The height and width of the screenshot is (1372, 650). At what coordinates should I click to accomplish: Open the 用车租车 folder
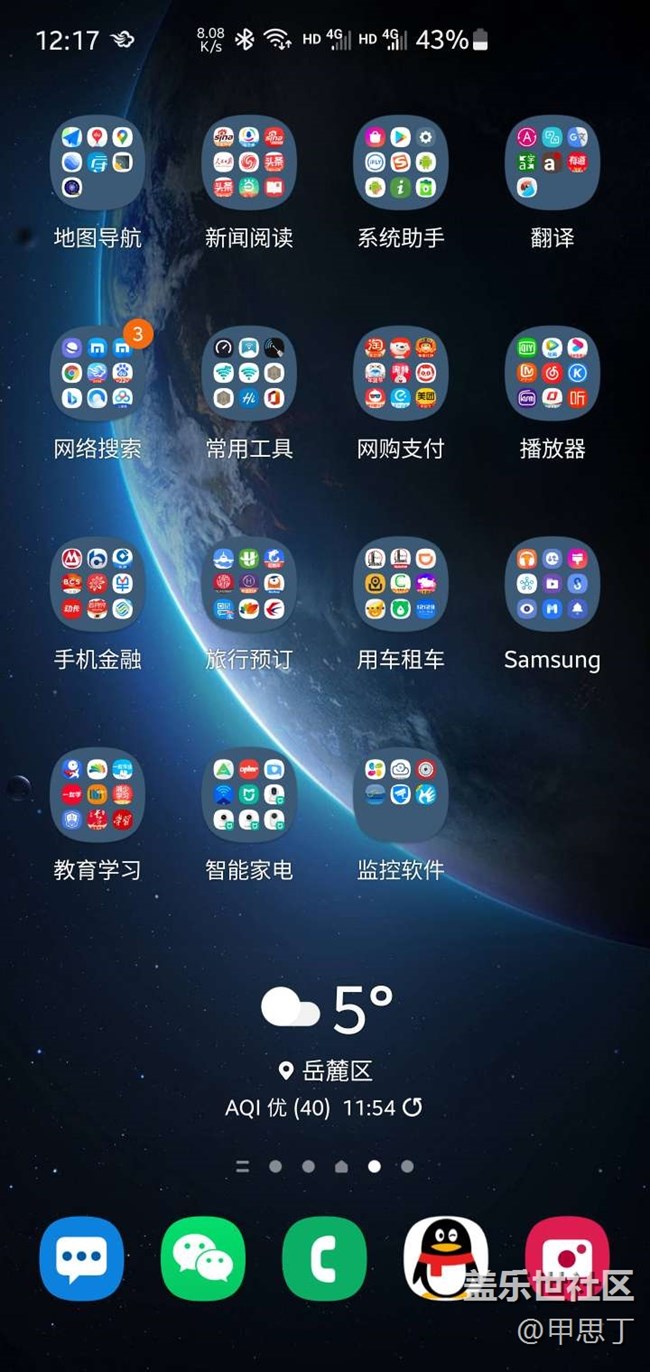(400, 584)
